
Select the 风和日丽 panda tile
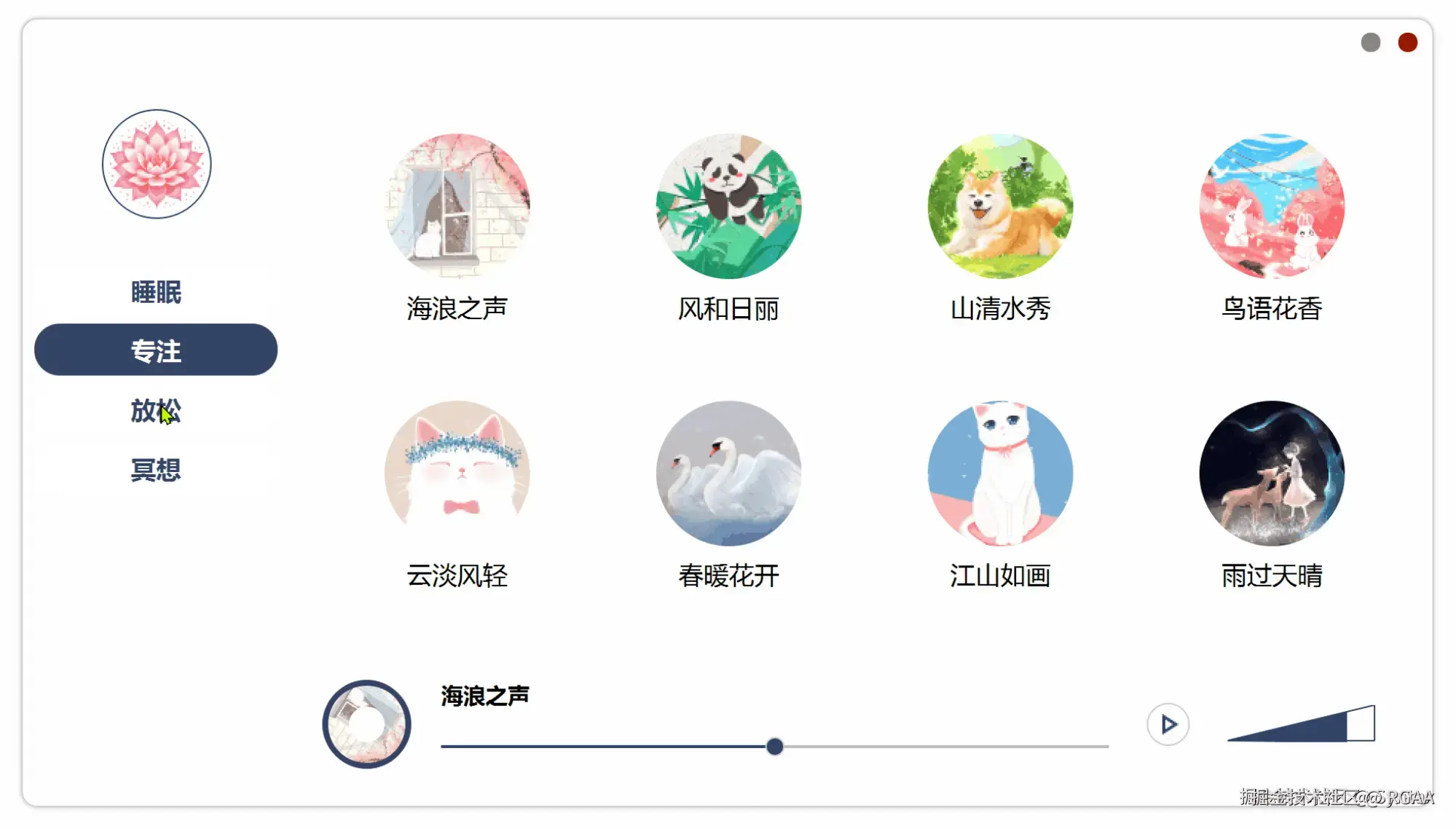728,206
